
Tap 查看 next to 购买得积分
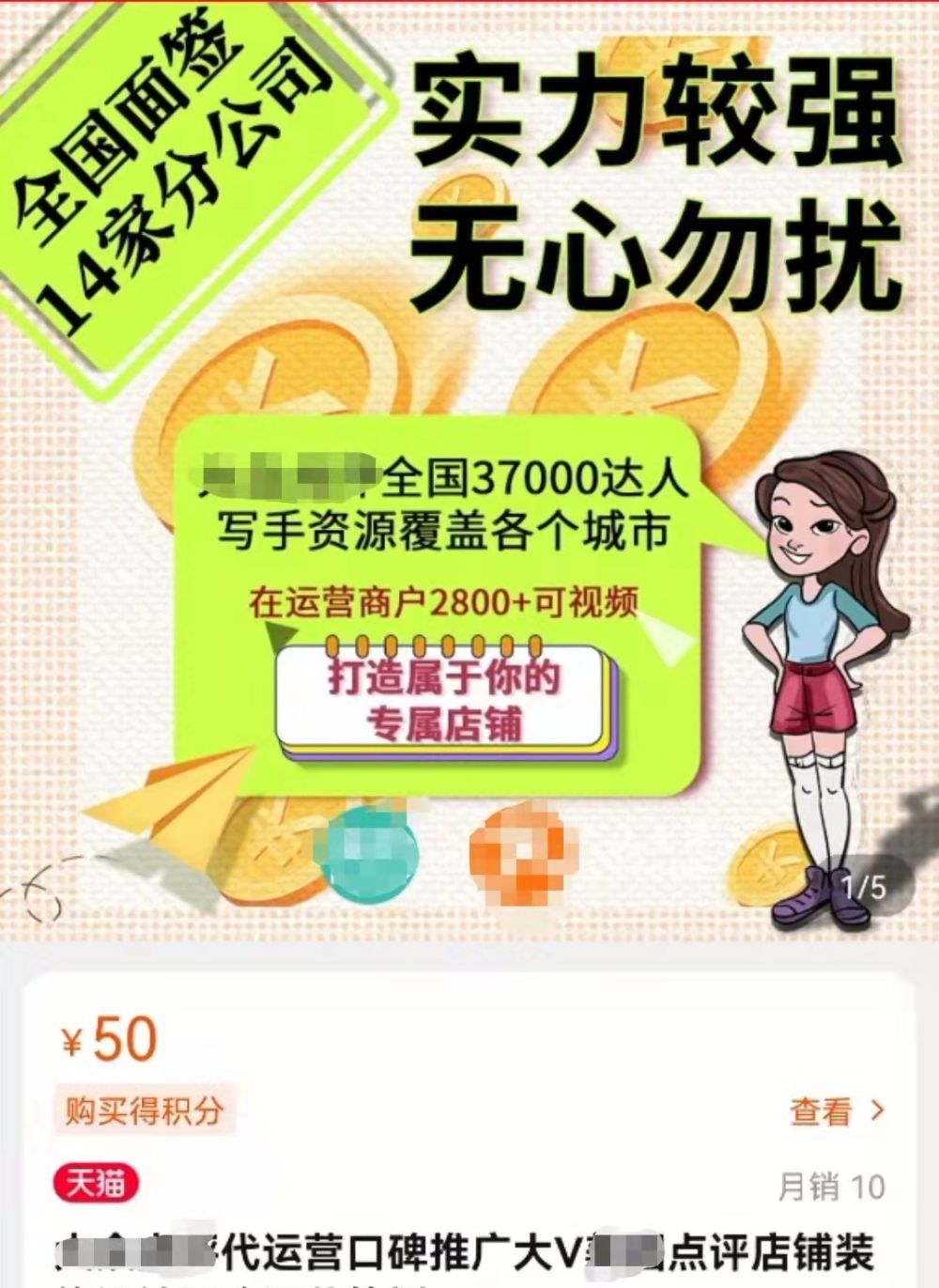point(835,1111)
